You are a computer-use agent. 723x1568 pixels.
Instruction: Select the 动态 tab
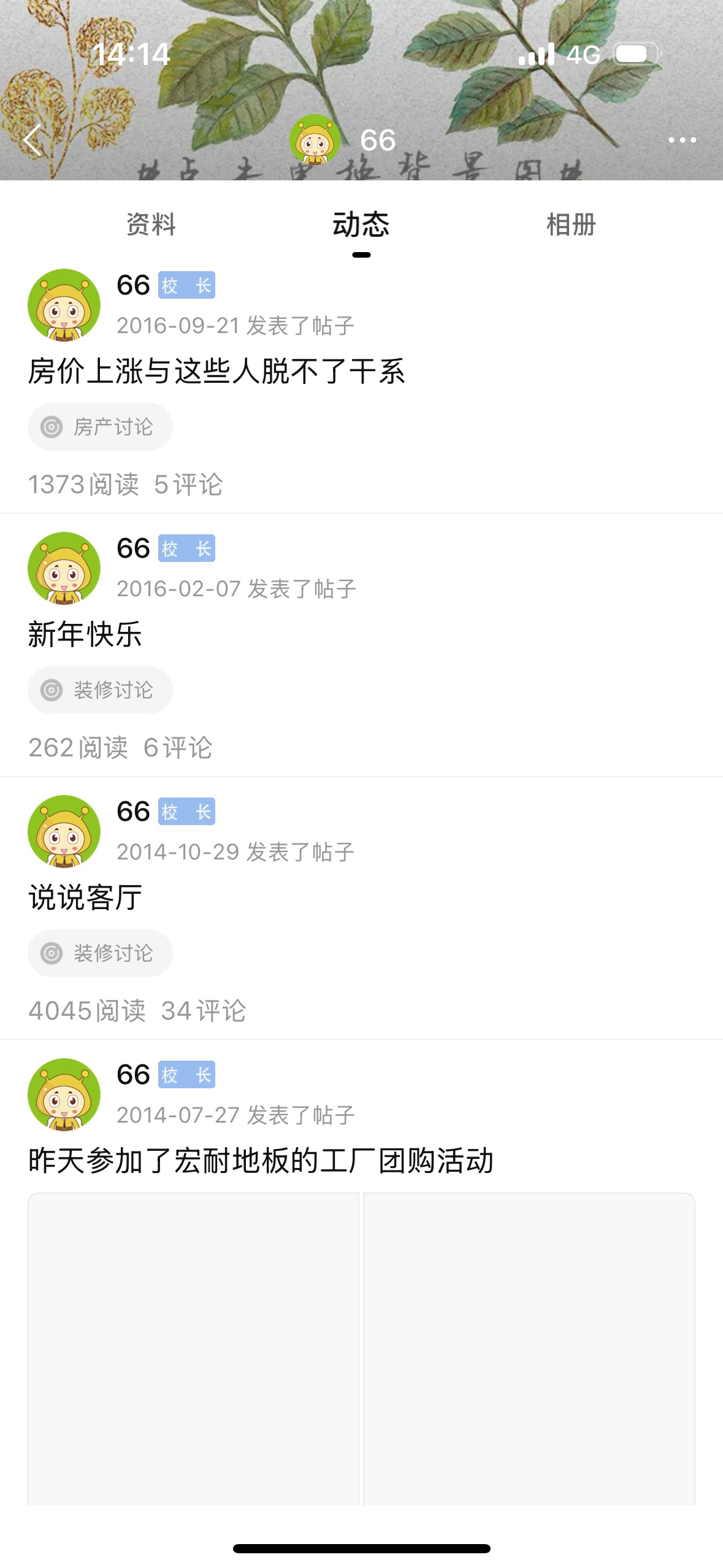[361, 225]
